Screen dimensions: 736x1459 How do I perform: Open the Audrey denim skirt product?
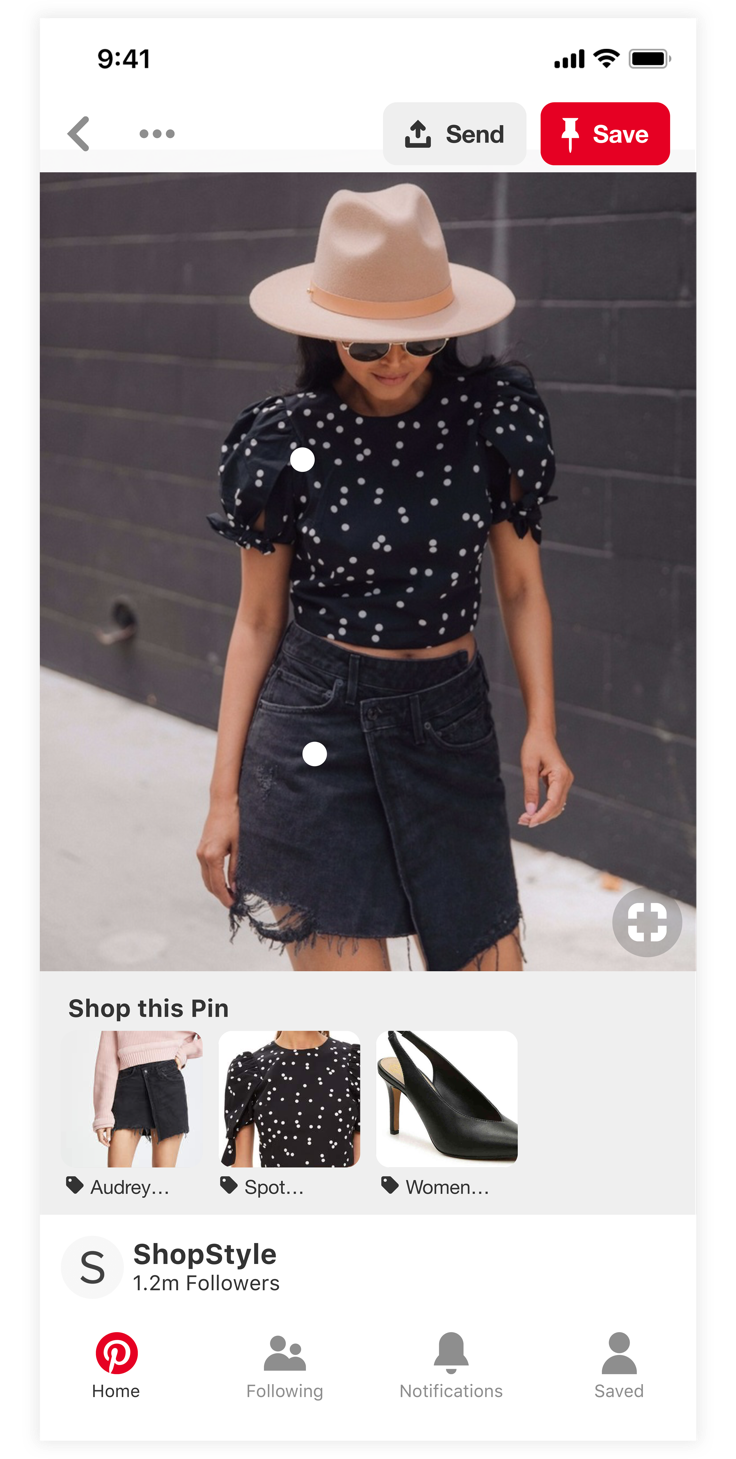[133, 1099]
